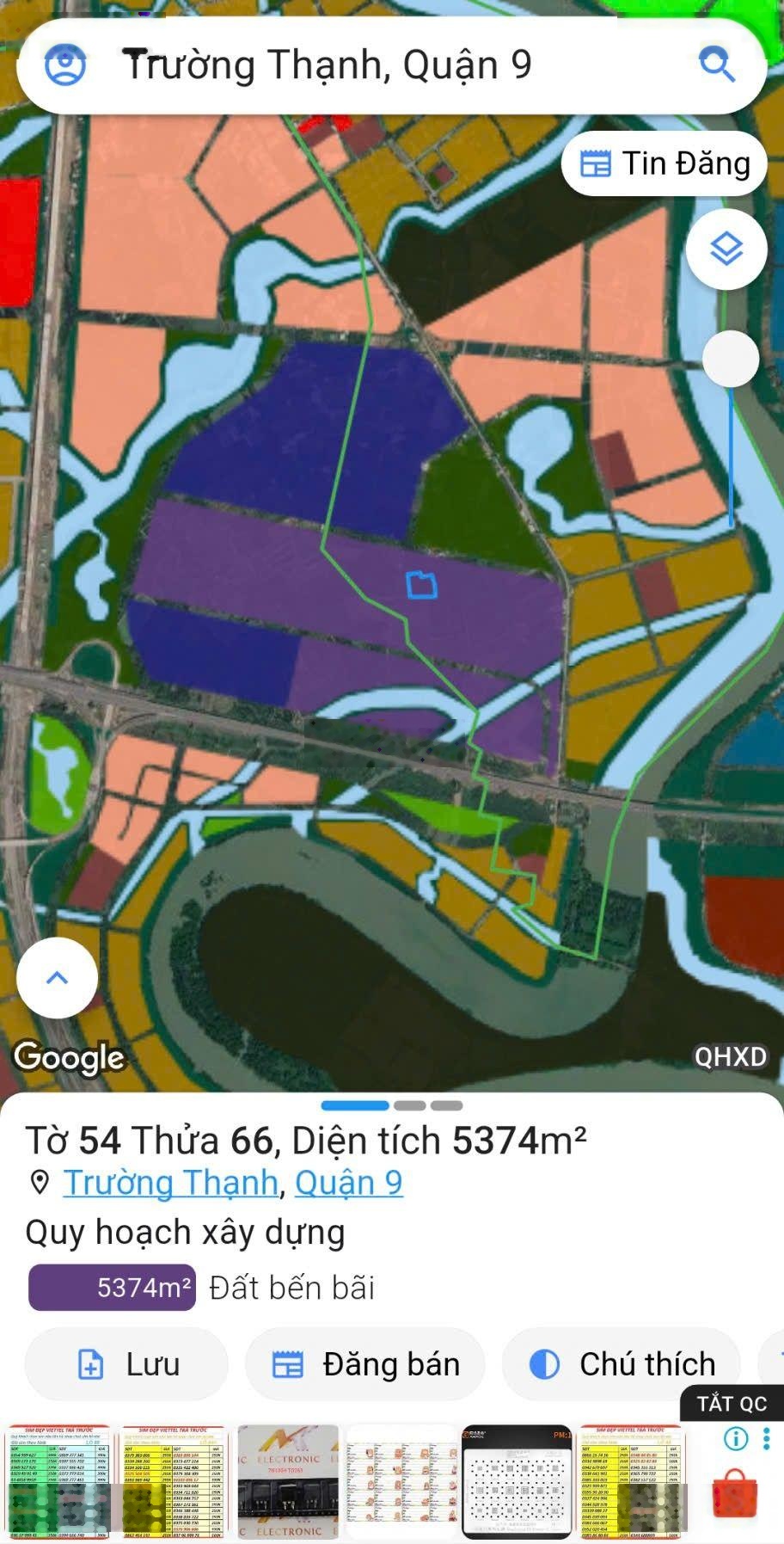Screen dimensions: 784x1544
Task: Tap the search magnifier icon
Action: 716,65
